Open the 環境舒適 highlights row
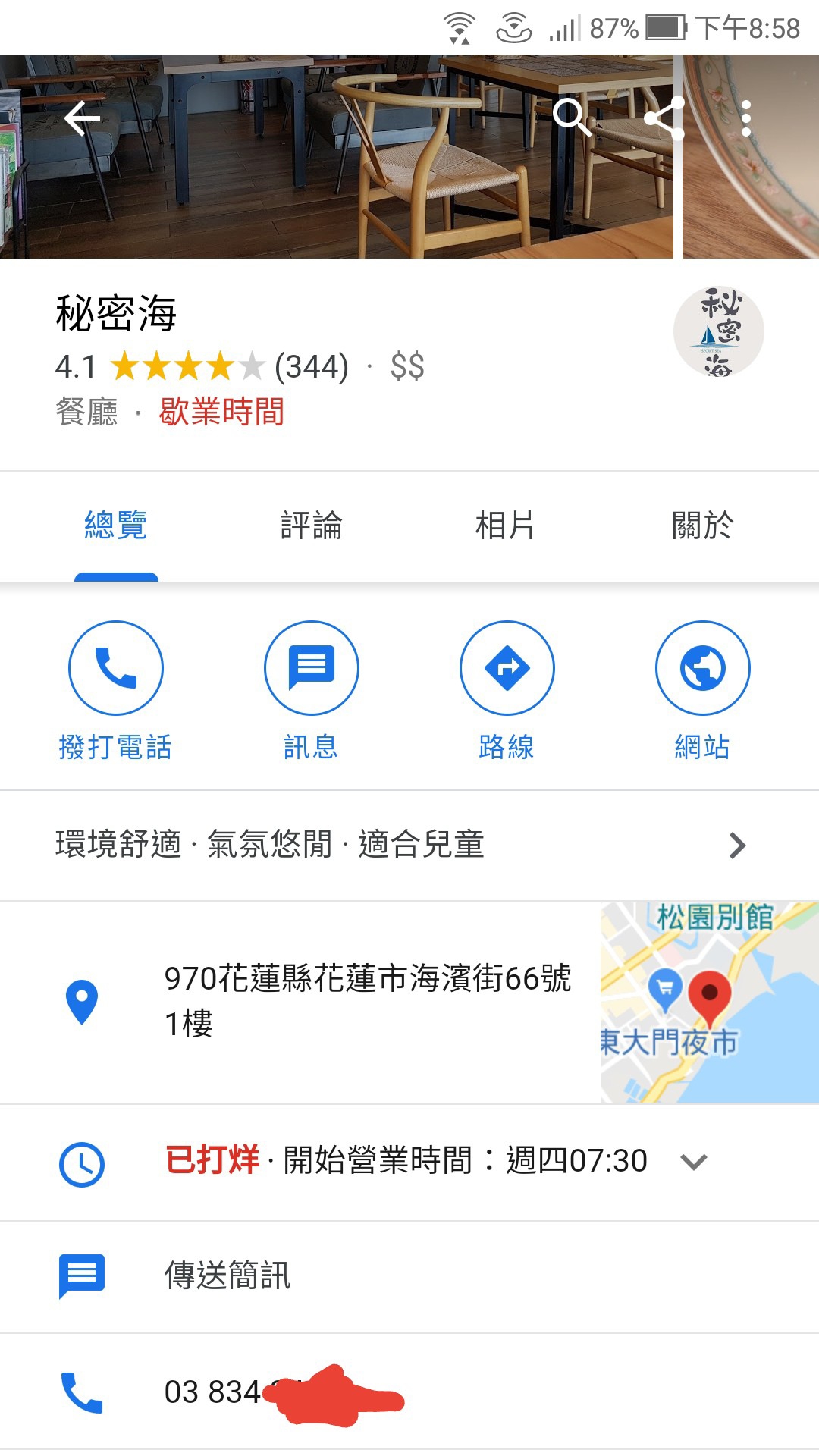This screenshot has width=819, height=1456. 402,845
